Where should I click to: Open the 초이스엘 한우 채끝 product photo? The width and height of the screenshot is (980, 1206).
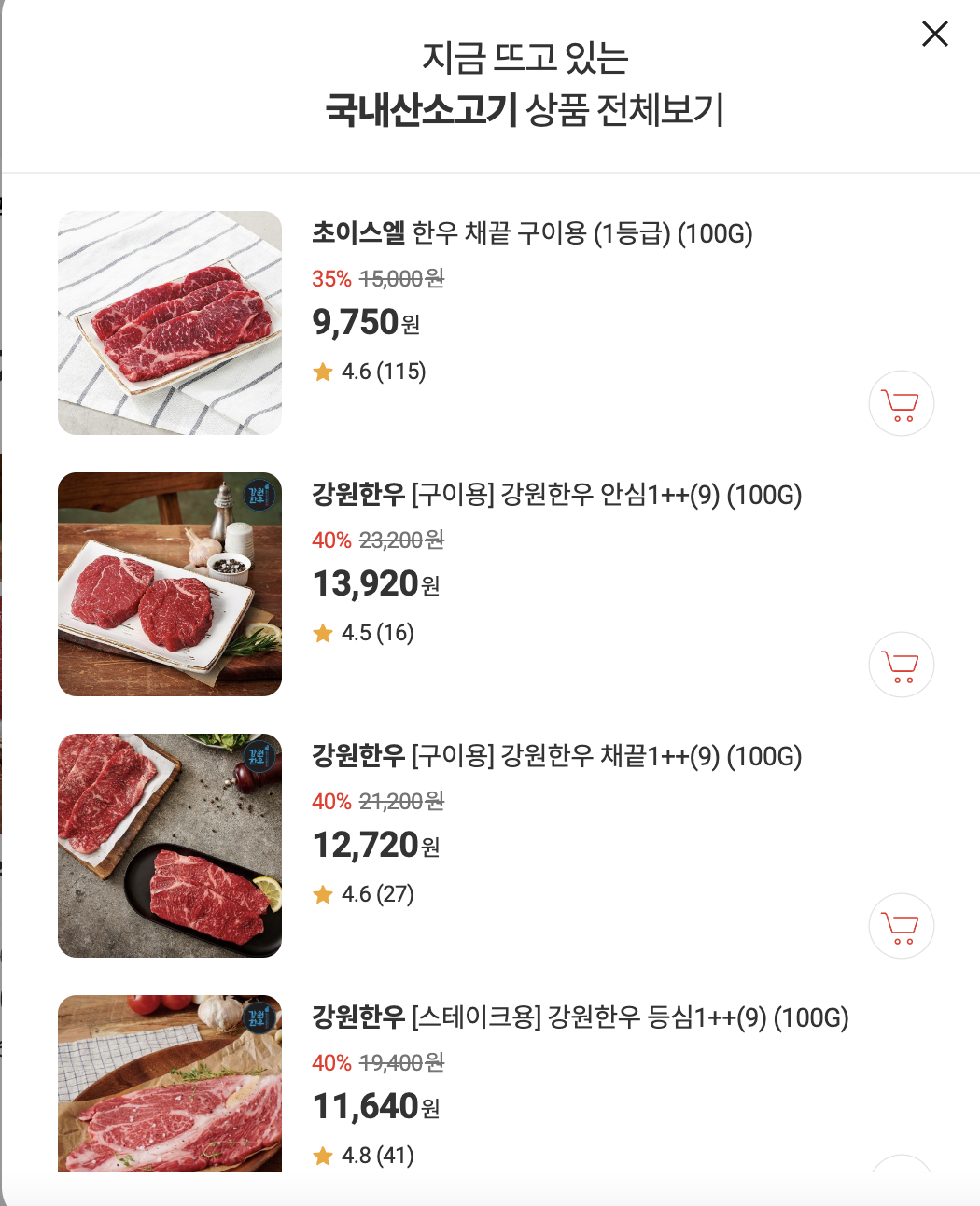(170, 323)
